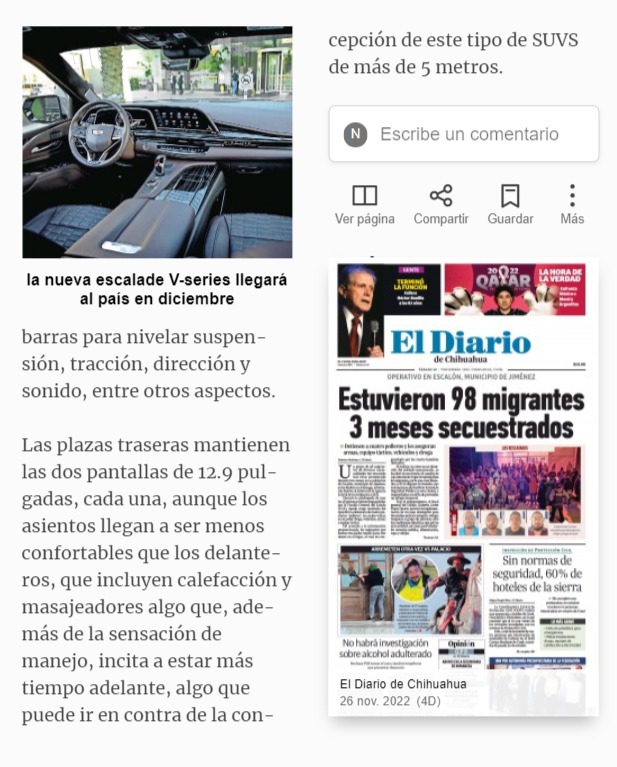Save the article with Guardar

(510, 204)
